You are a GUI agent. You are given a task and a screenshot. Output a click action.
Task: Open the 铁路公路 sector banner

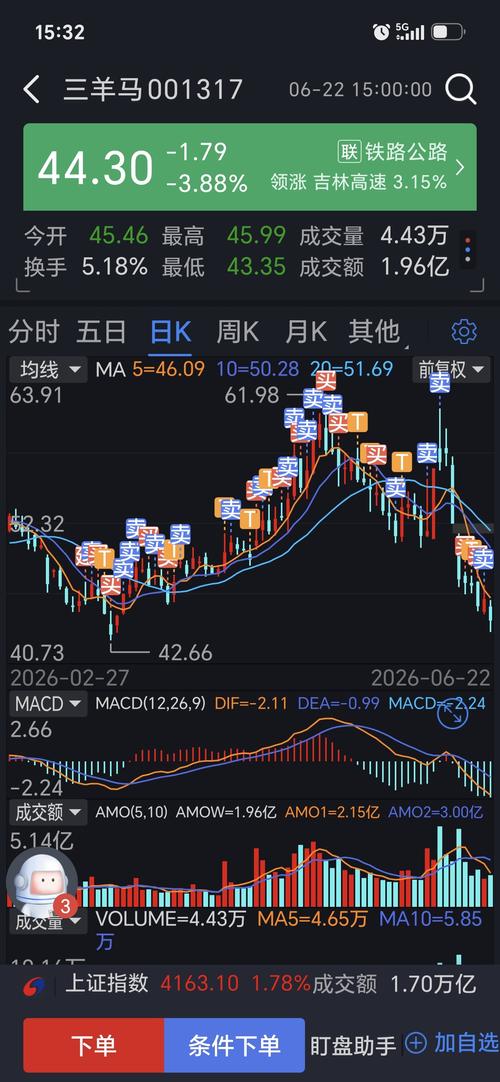click(x=400, y=166)
